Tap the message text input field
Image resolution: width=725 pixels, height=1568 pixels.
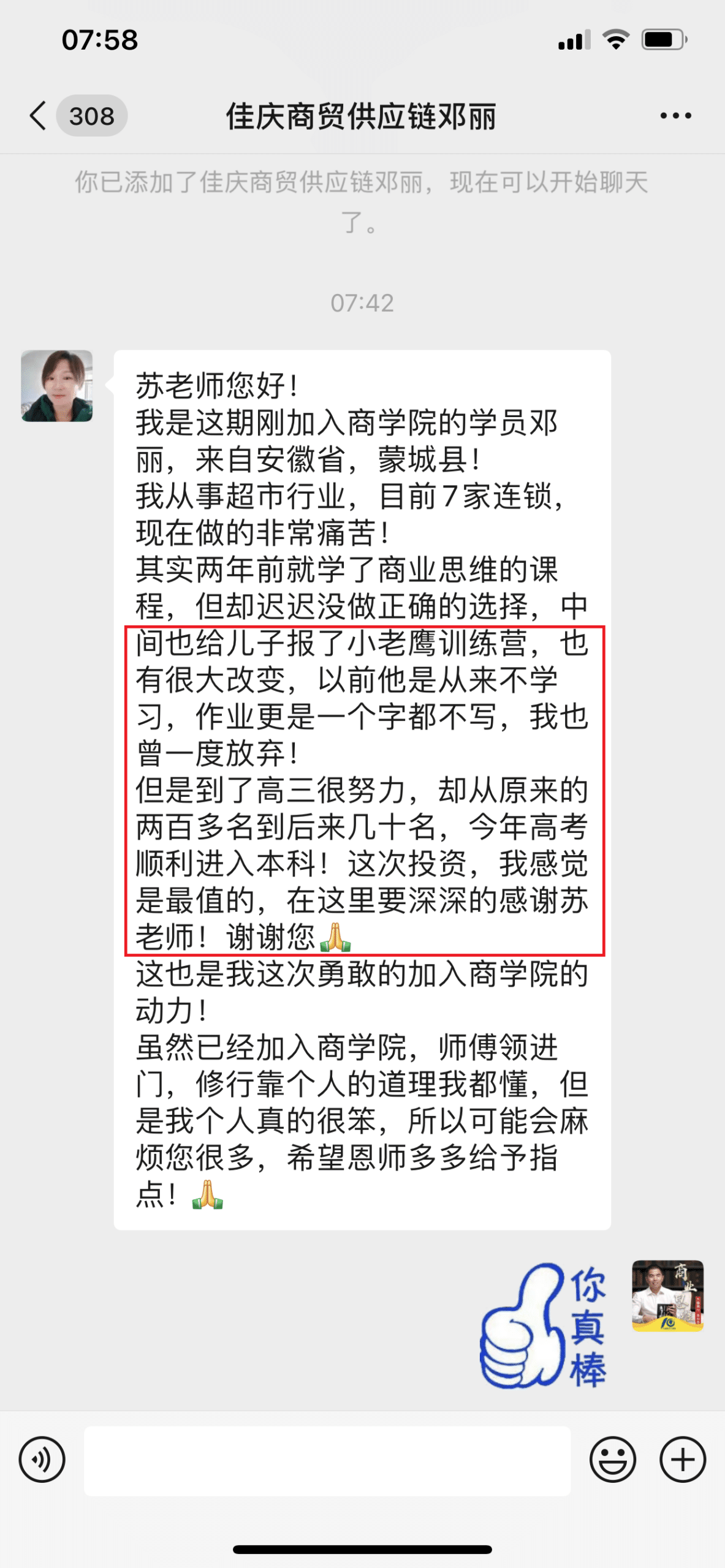point(327,1460)
